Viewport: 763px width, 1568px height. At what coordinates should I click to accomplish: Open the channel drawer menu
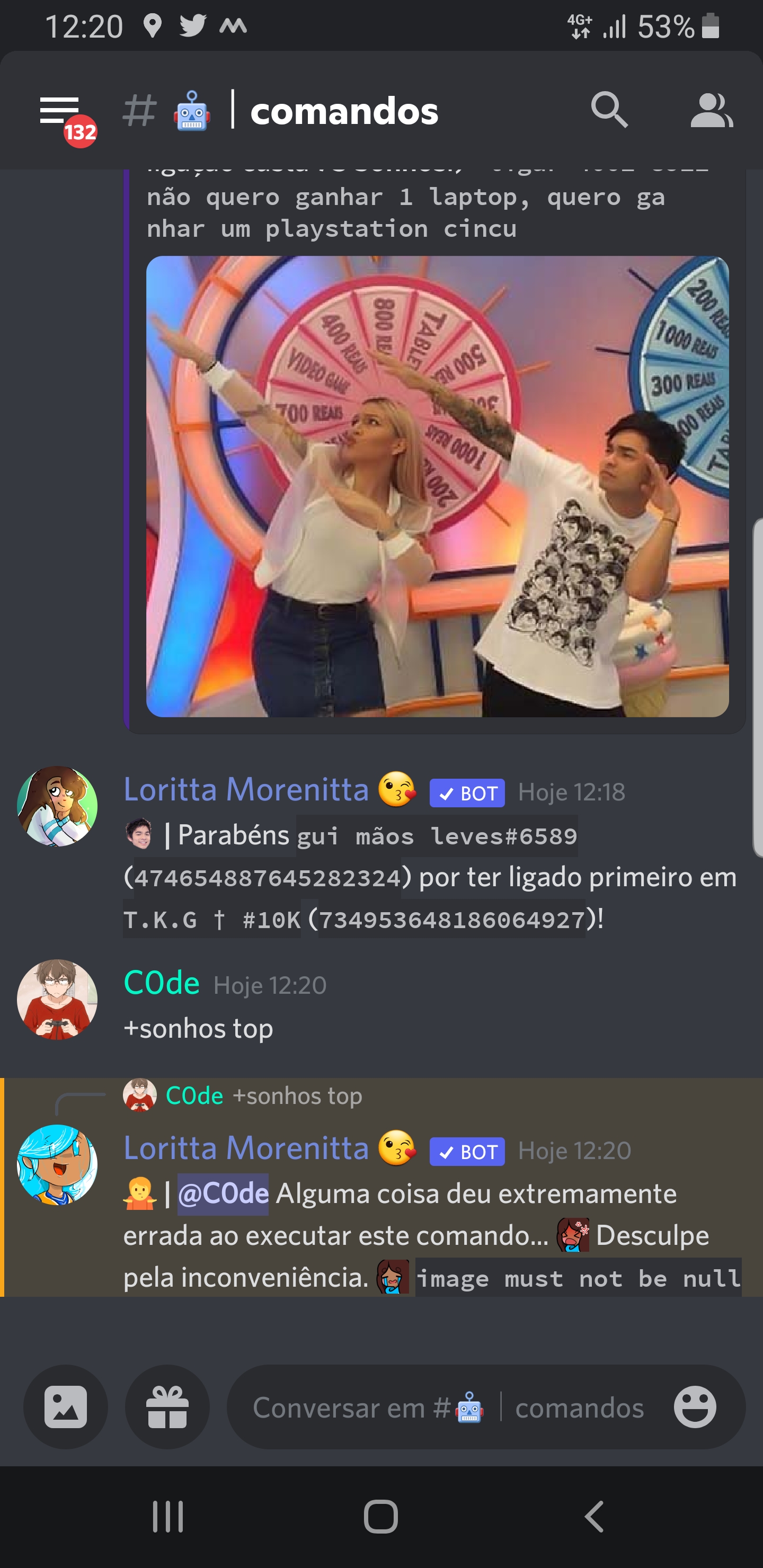pyautogui.click(x=60, y=111)
